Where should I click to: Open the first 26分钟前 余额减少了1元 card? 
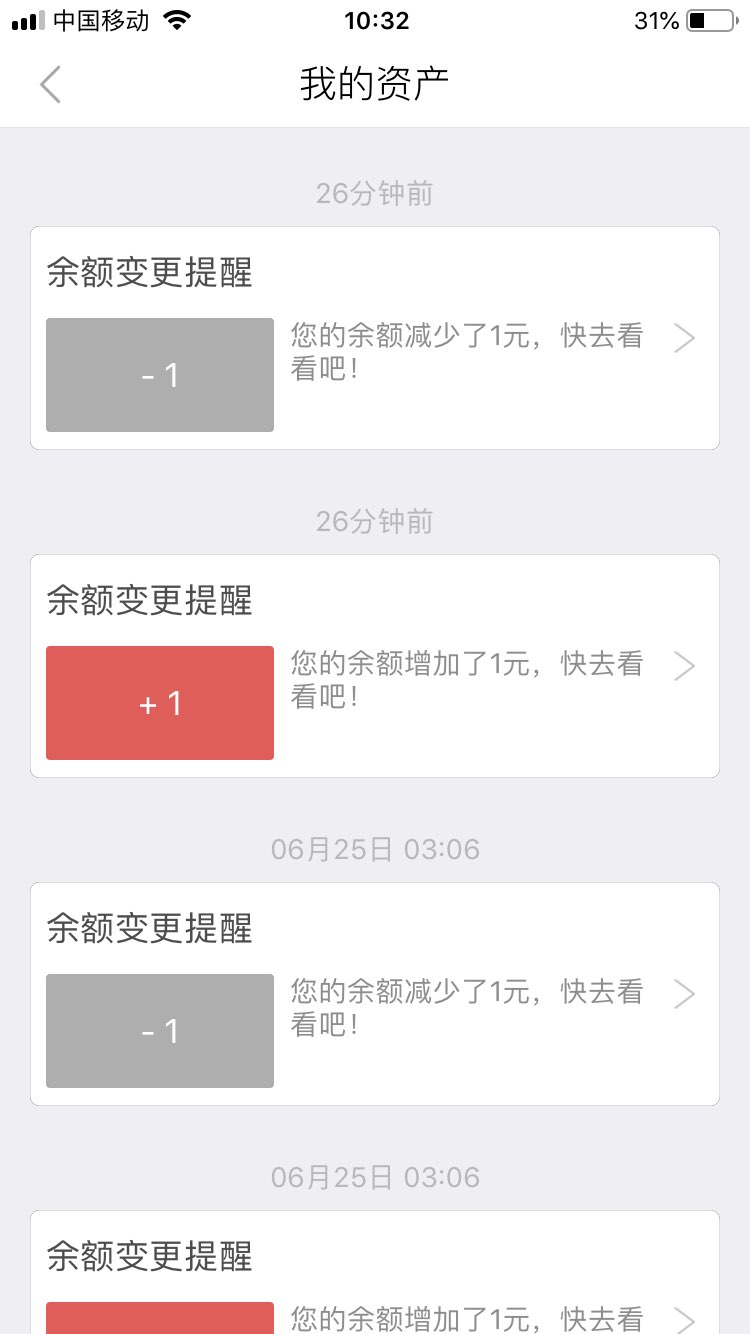pyautogui.click(x=375, y=338)
